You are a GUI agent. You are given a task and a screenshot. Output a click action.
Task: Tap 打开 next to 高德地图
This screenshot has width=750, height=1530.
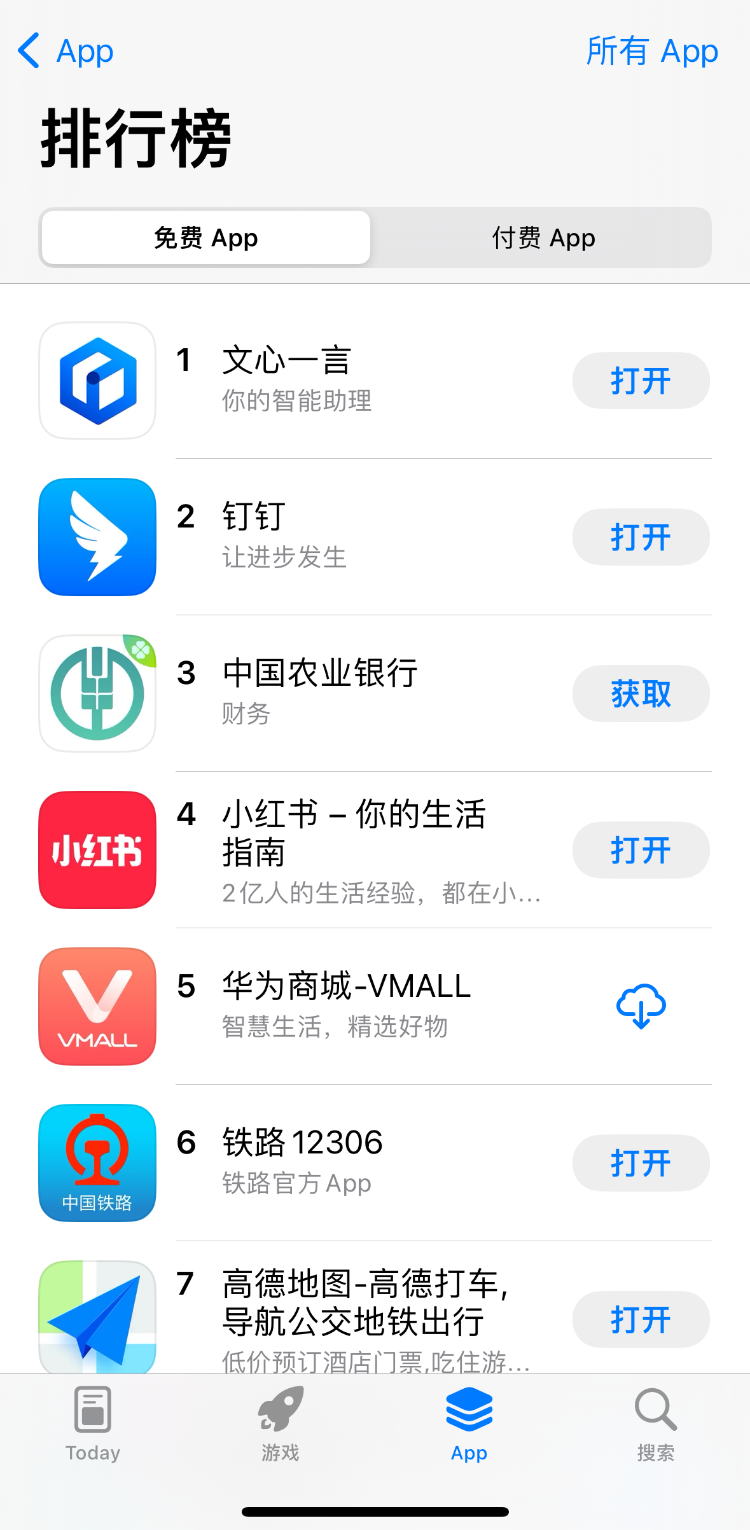click(x=641, y=1319)
